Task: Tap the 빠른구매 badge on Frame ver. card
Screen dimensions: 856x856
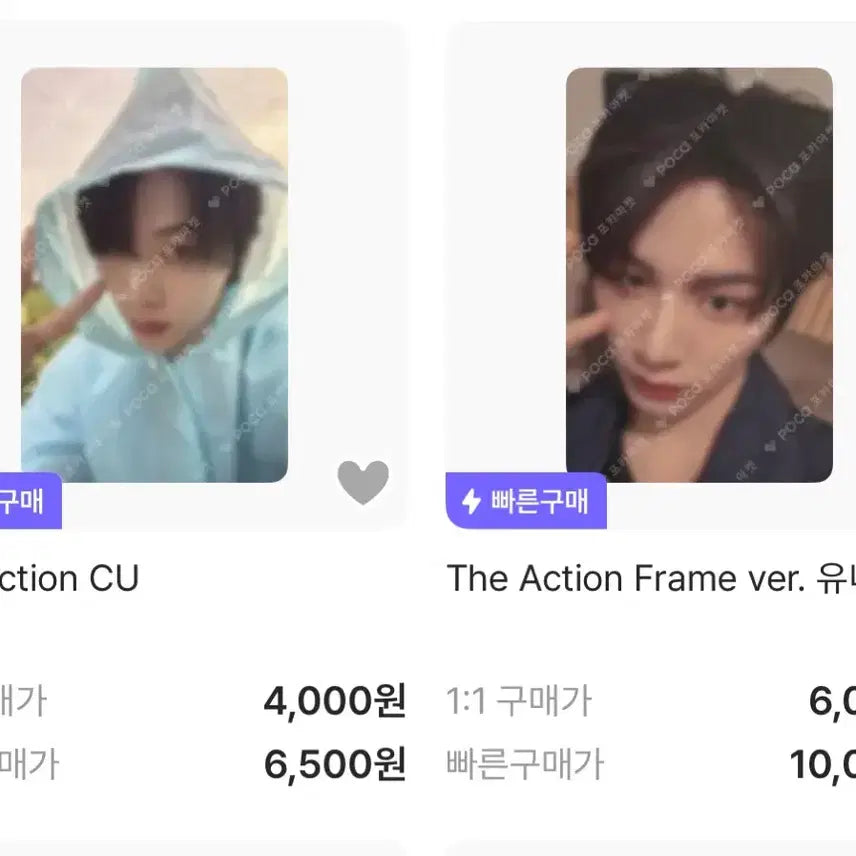Action: point(526,501)
